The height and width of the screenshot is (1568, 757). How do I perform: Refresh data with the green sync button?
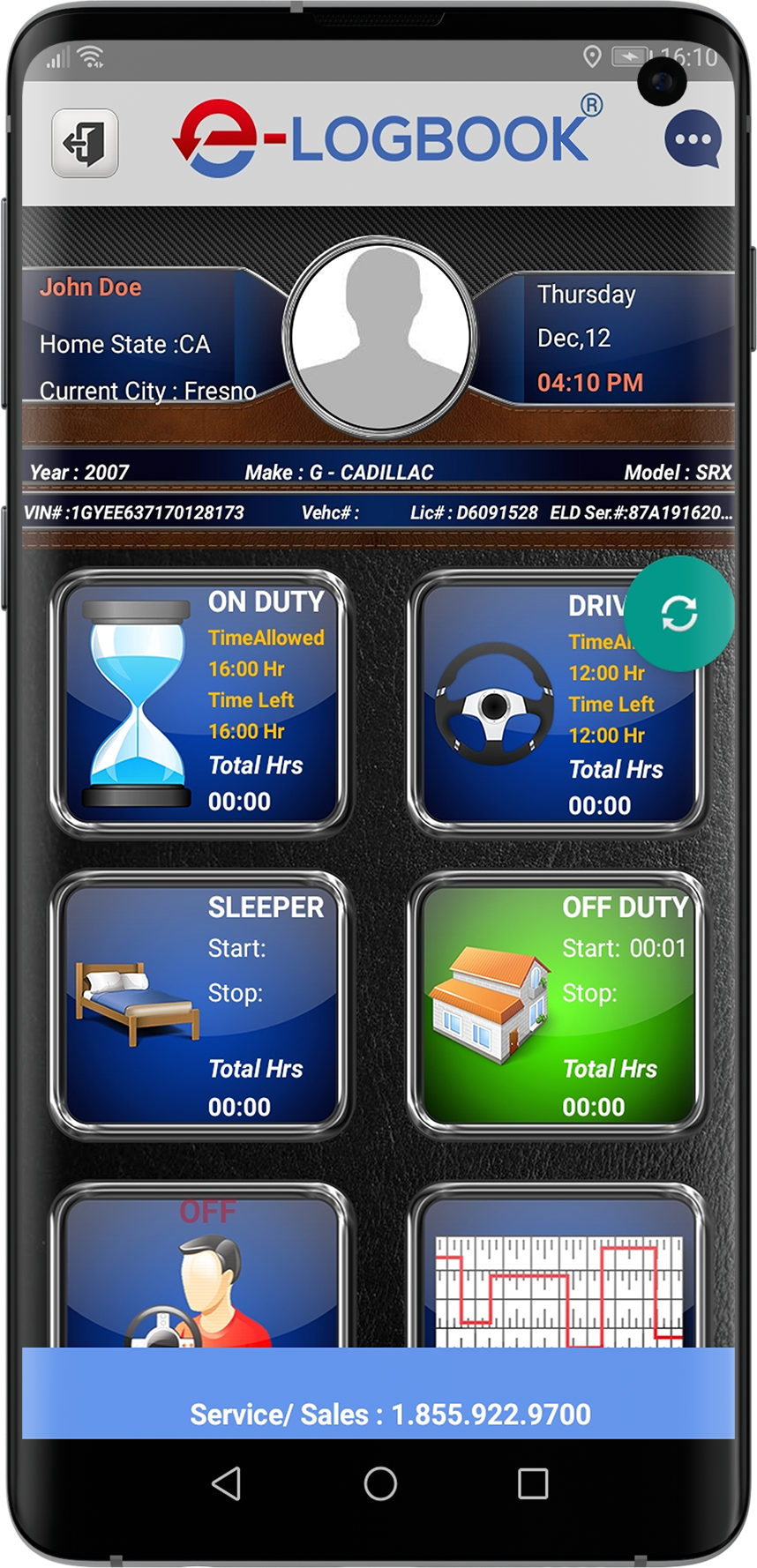pos(679,614)
